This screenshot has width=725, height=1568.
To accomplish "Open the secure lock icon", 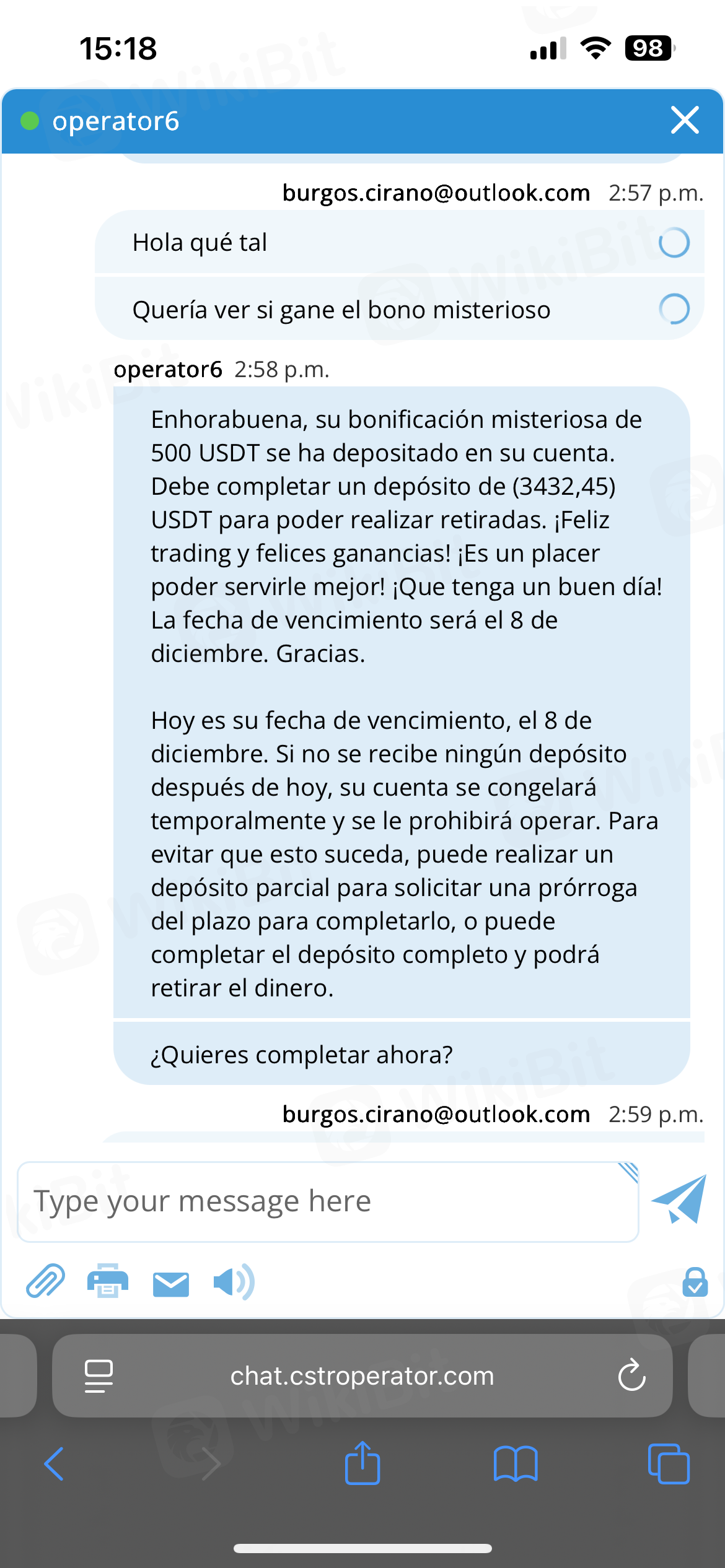I will click(x=695, y=1282).
